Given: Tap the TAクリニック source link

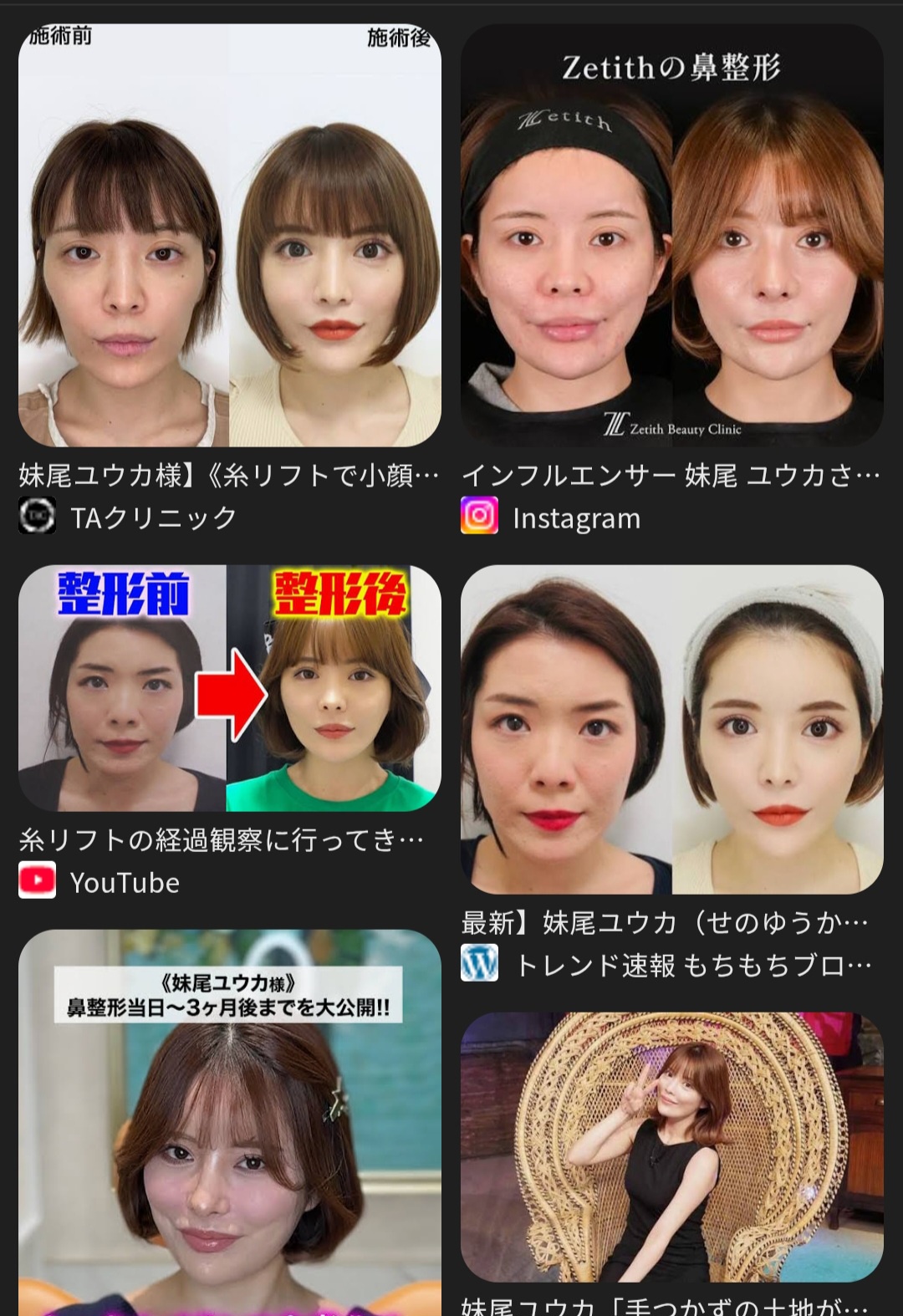Looking at the screenshot, I should point(153,518).
